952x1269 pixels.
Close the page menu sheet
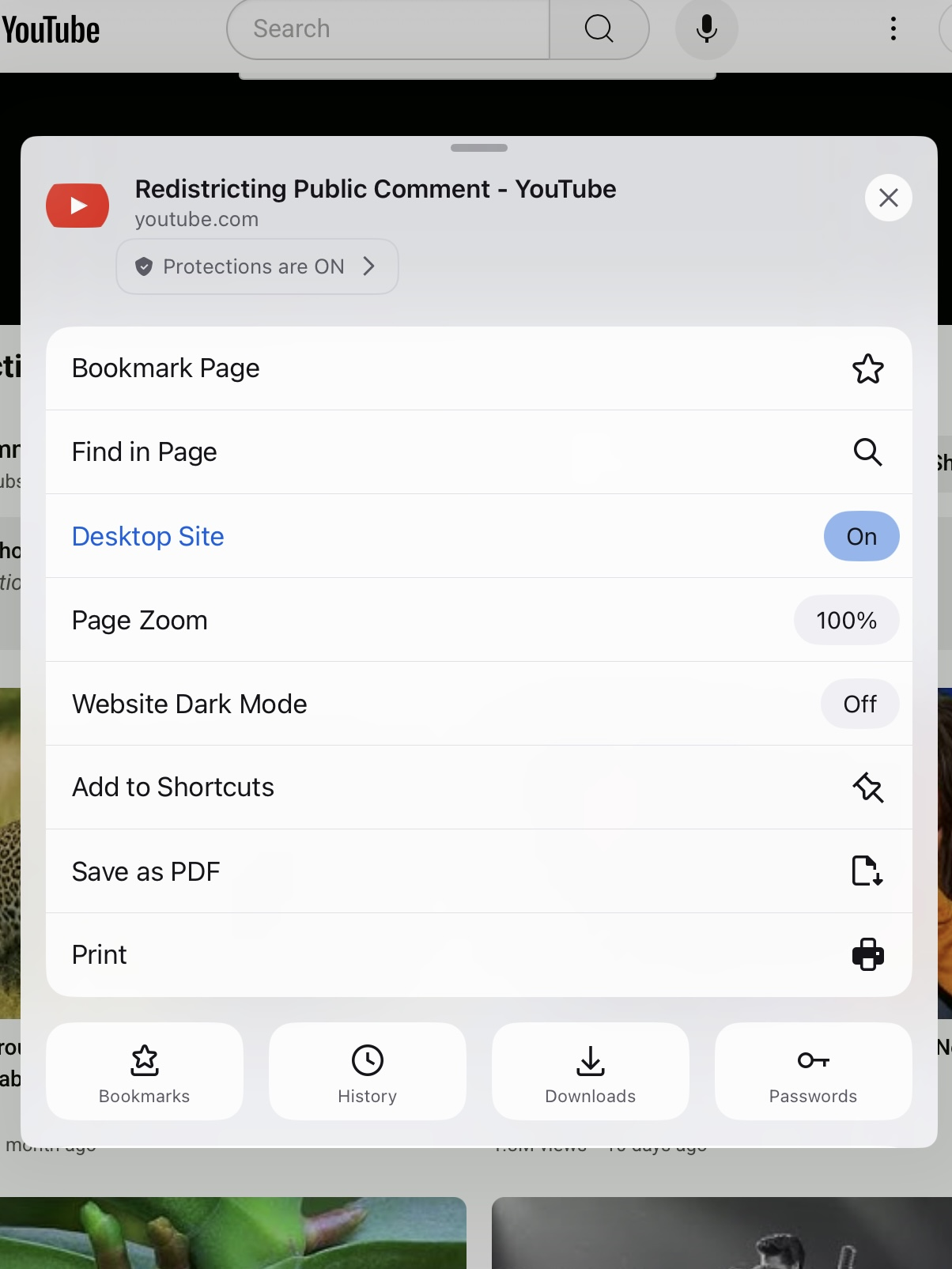tap(888, 198)
